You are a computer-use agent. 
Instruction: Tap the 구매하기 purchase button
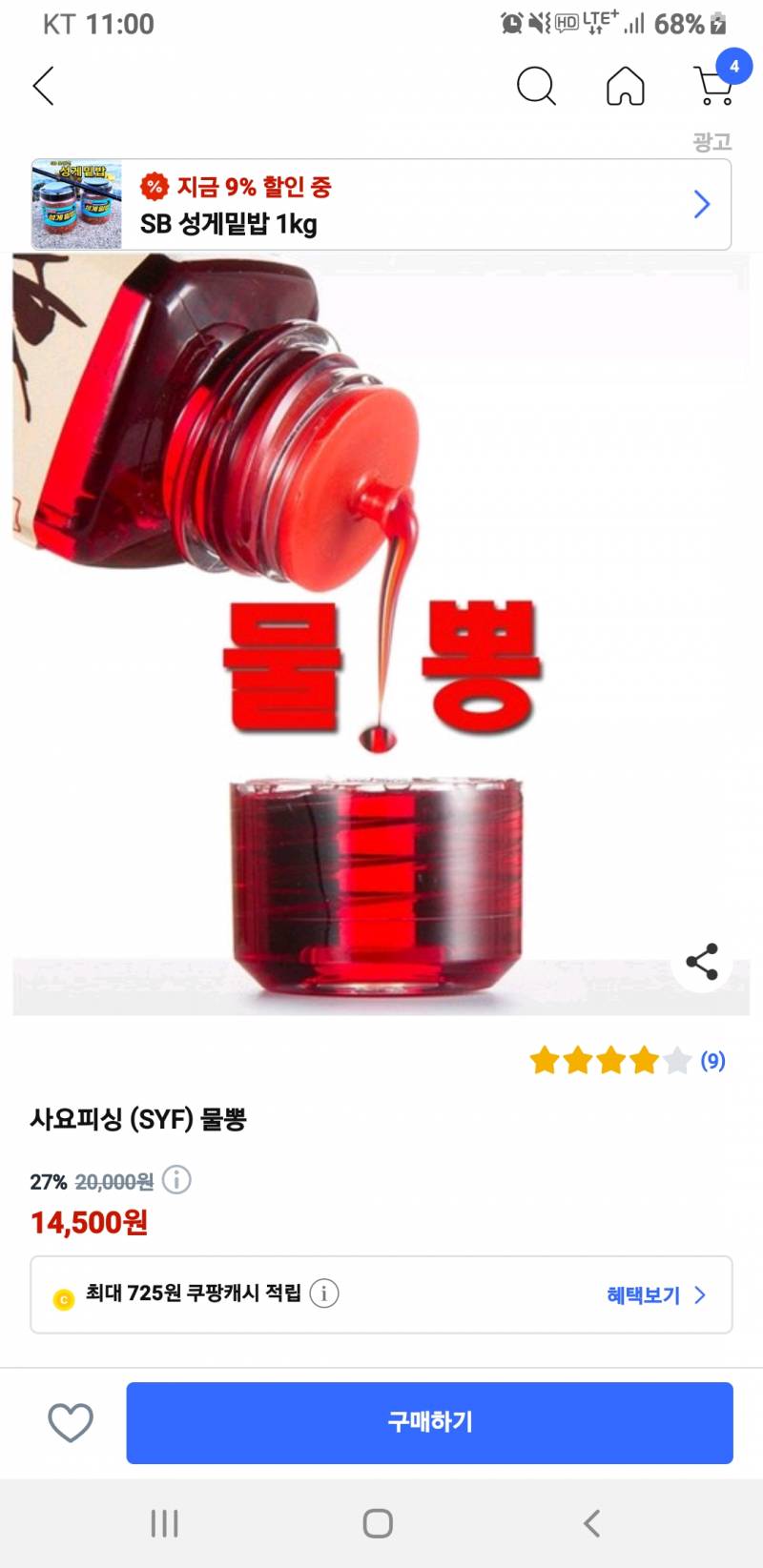(429, 1423)
